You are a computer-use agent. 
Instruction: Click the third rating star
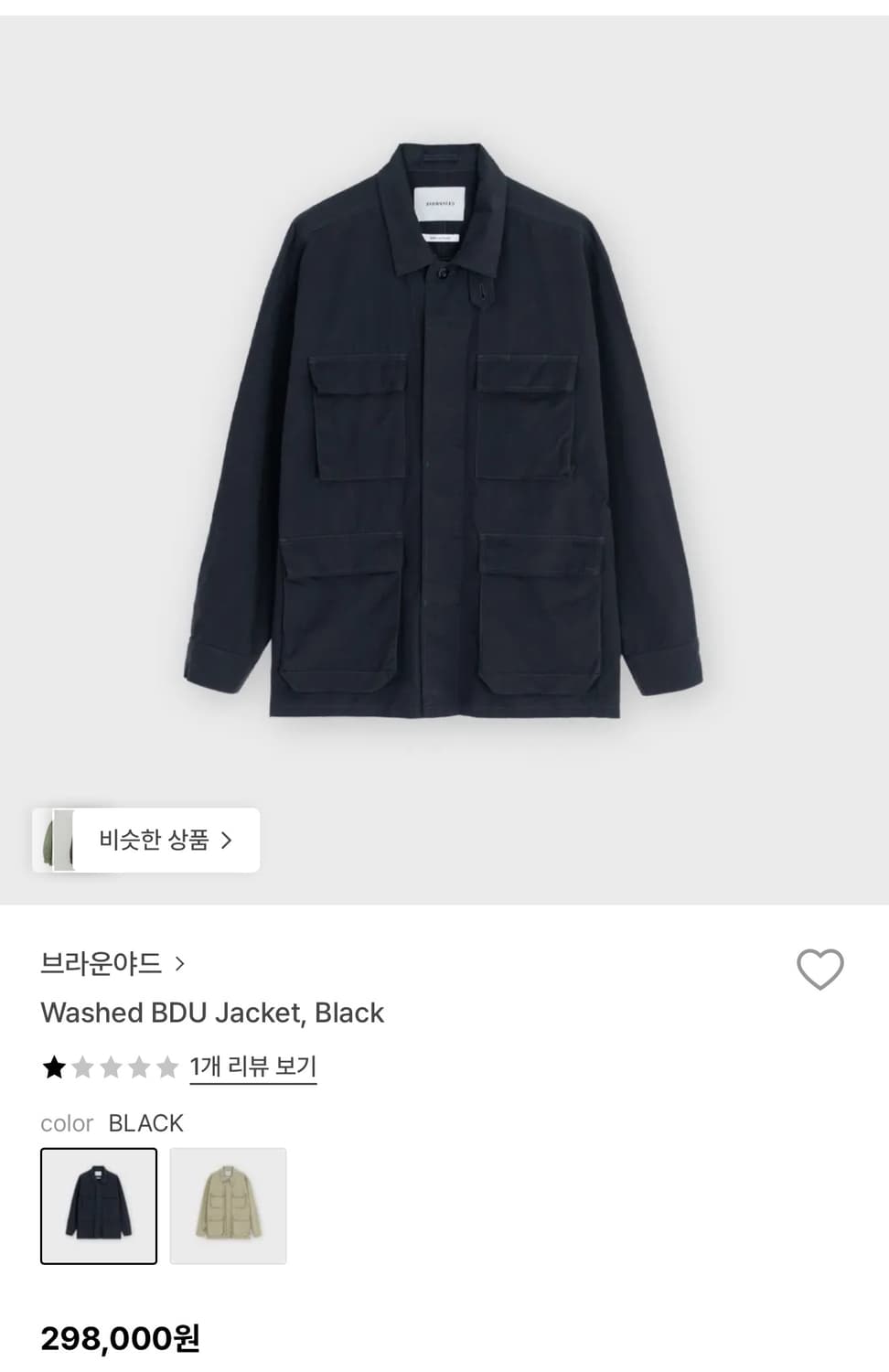[x=112, y=1067]
